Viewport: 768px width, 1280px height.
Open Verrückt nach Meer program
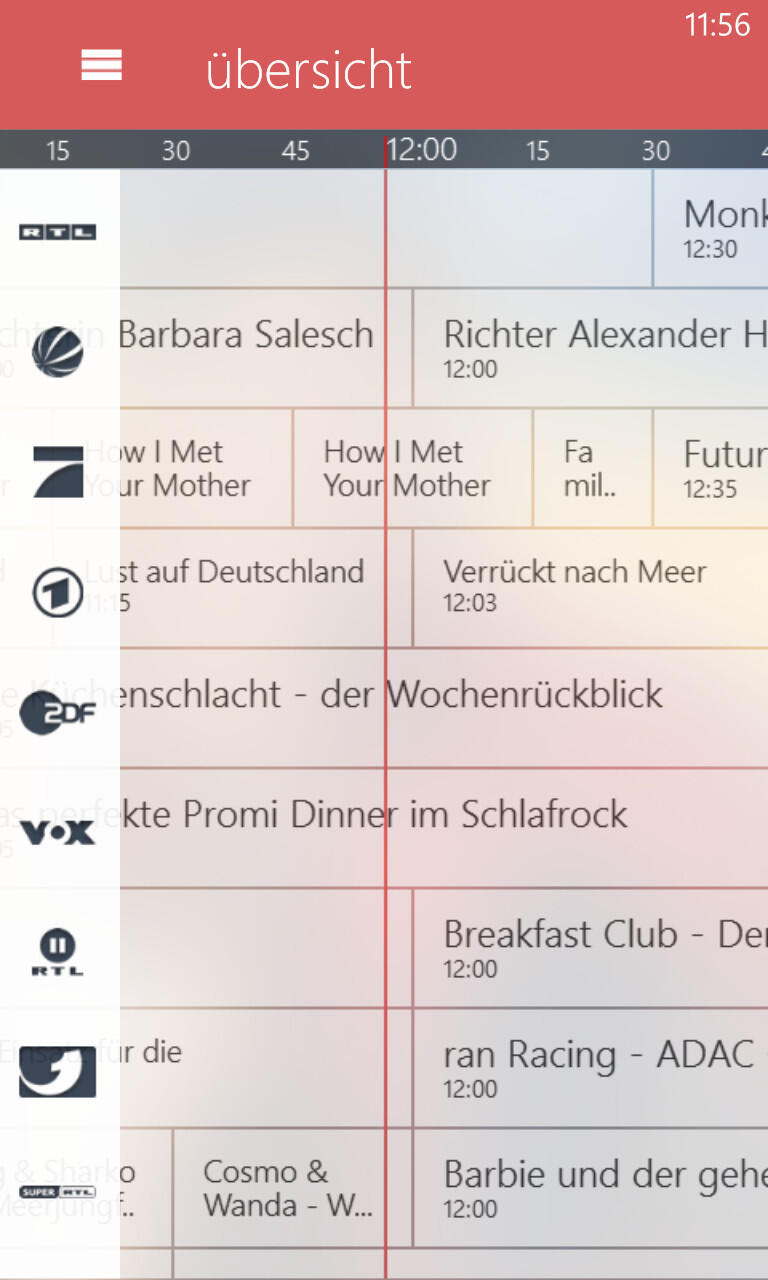pos(590,588)
